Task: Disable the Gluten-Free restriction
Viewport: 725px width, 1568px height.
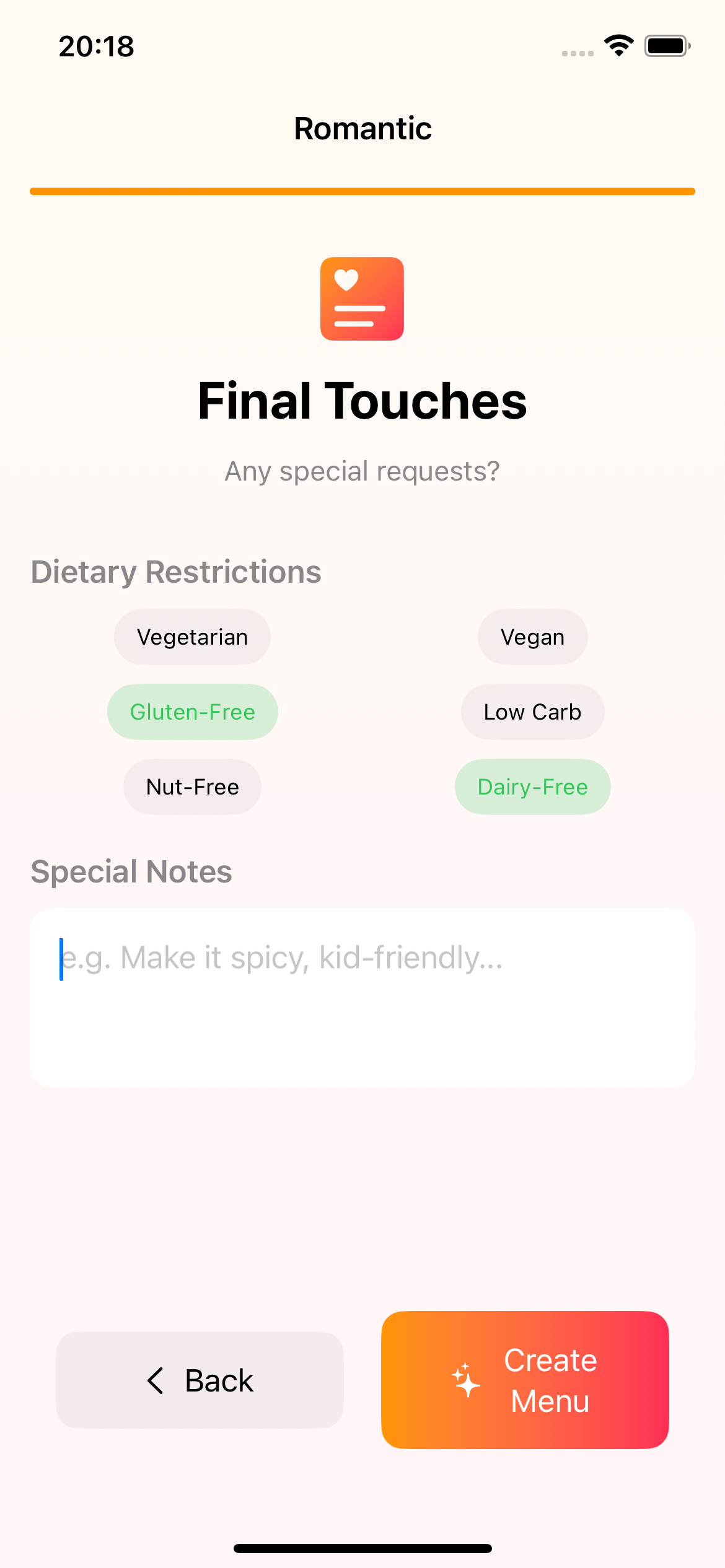Action: tap(192, 712)
